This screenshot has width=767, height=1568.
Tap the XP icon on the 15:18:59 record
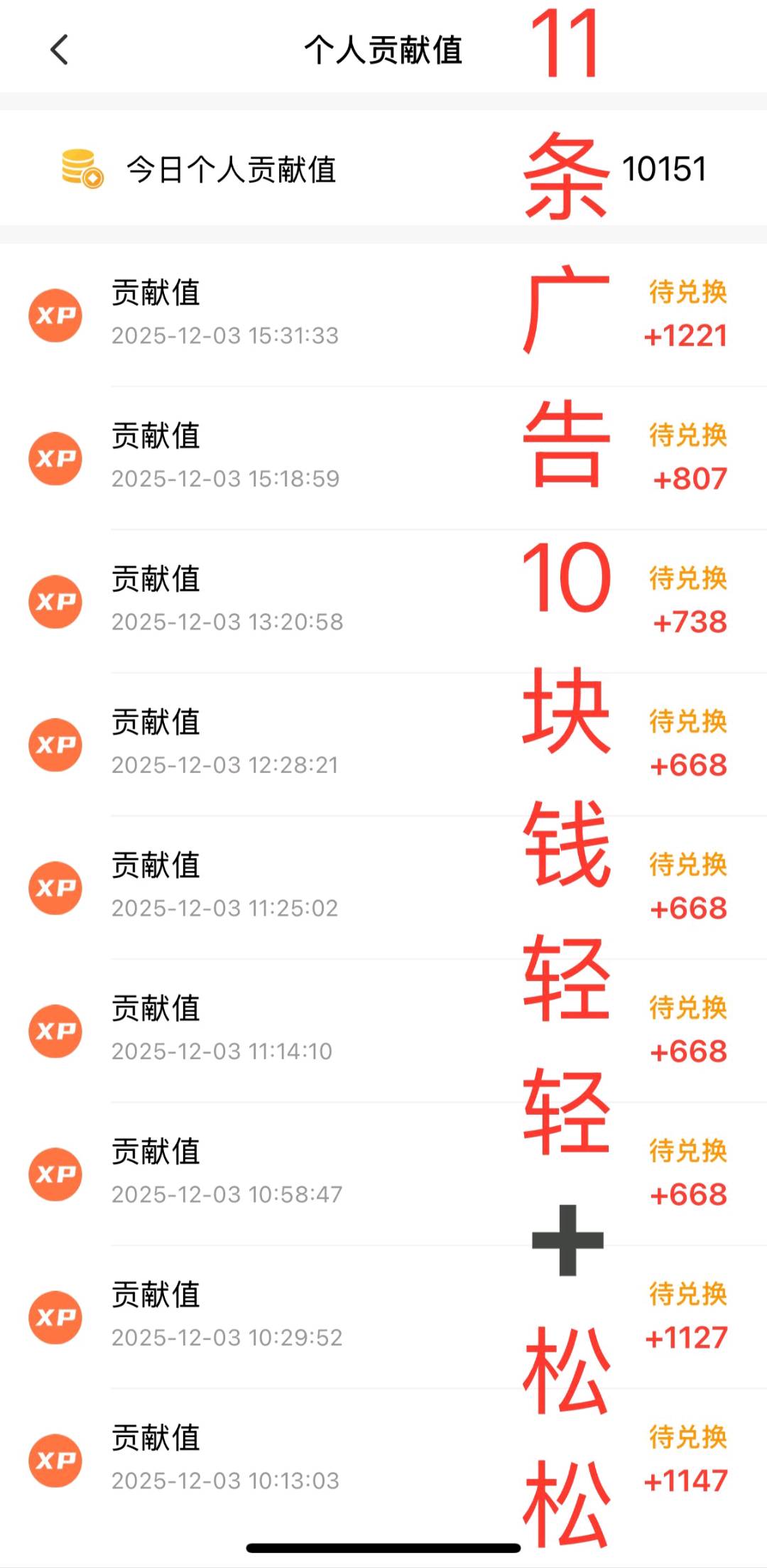55,458
